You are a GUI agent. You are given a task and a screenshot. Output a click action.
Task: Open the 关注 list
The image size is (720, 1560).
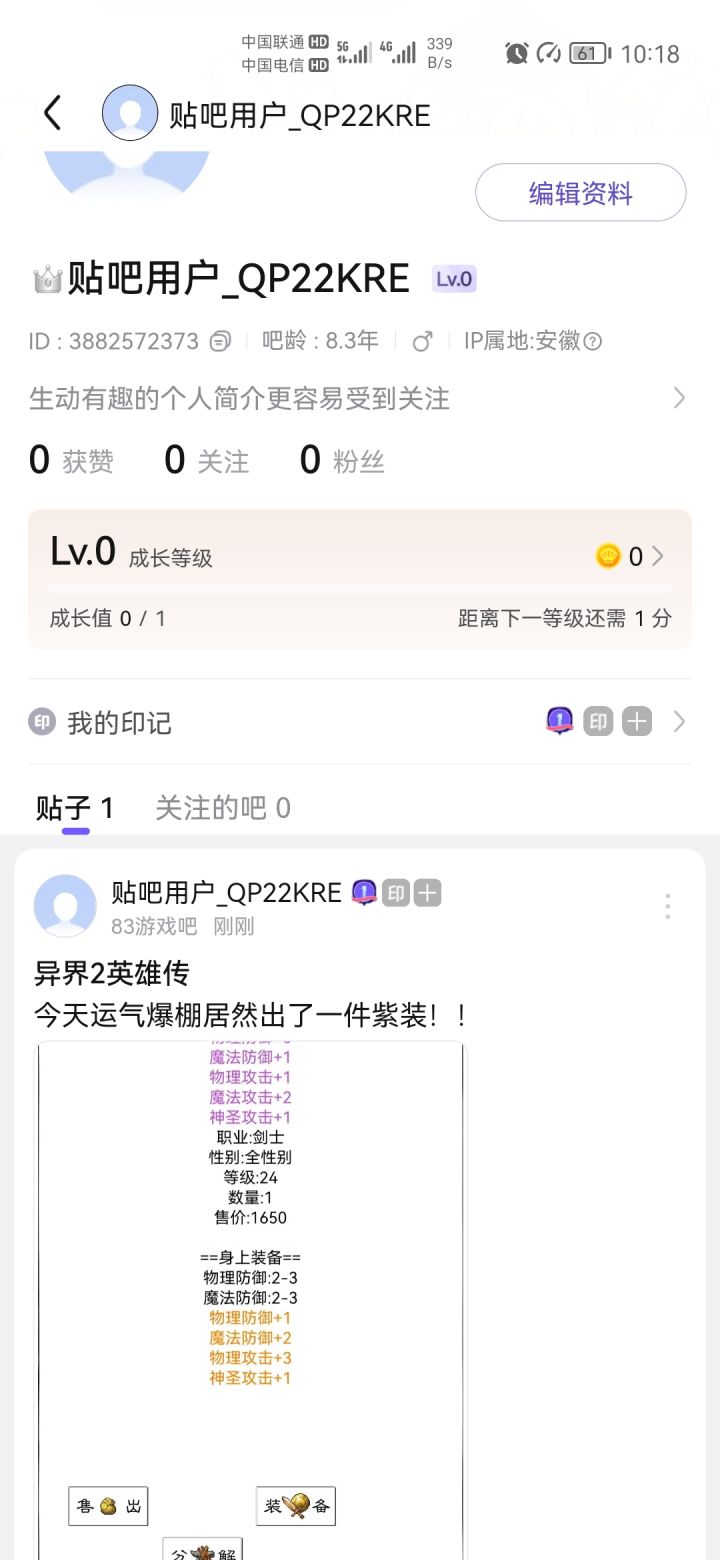tap(207, 461)
